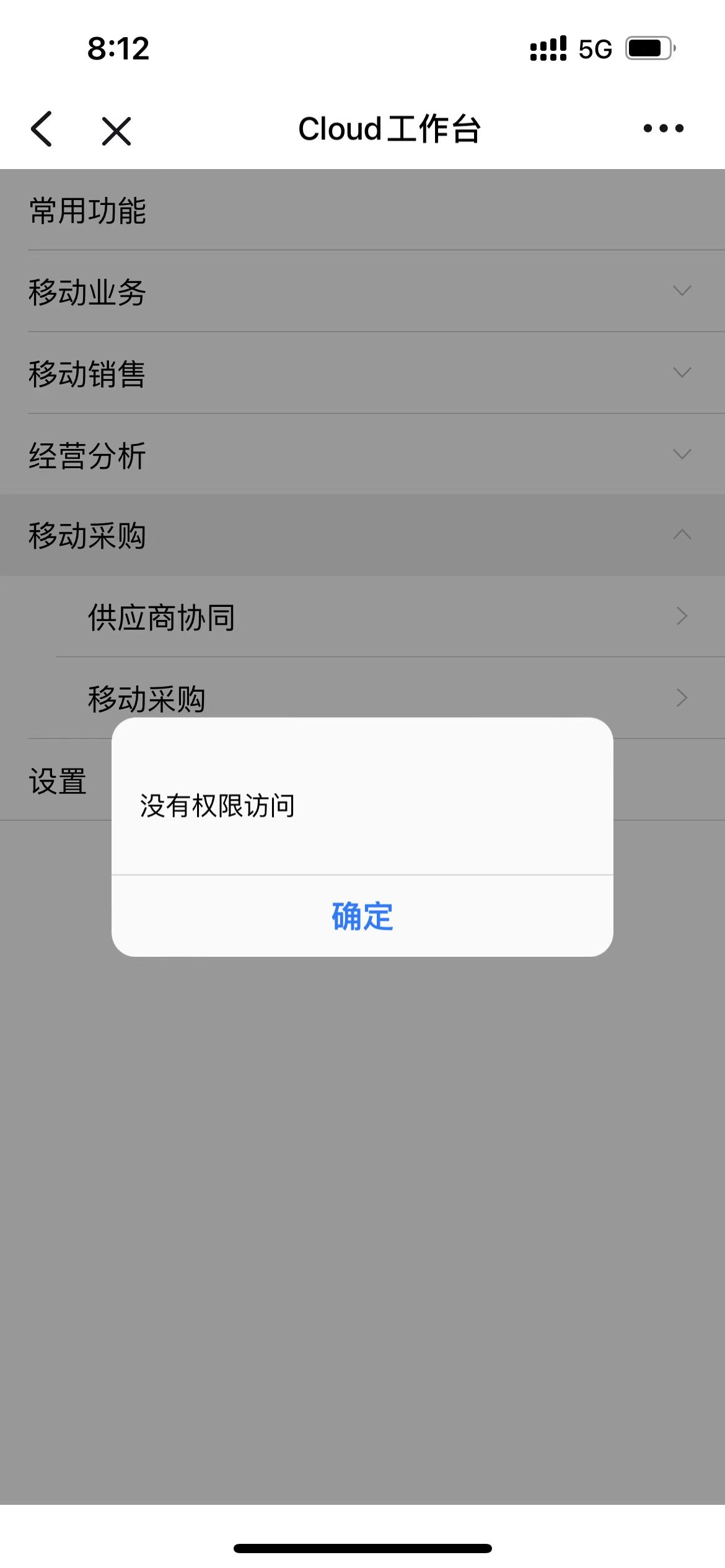Open 供应商协同

coord(390,617)
